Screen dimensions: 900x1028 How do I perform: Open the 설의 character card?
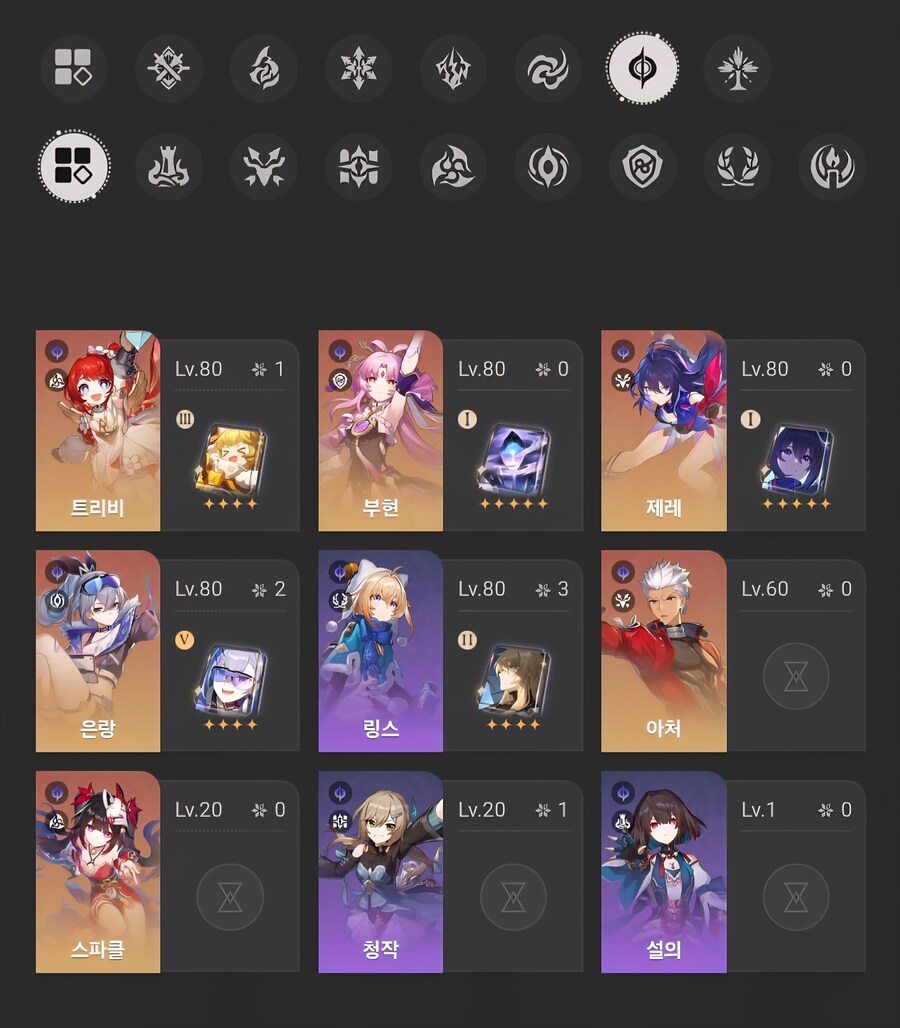click(x=663, y=870)
